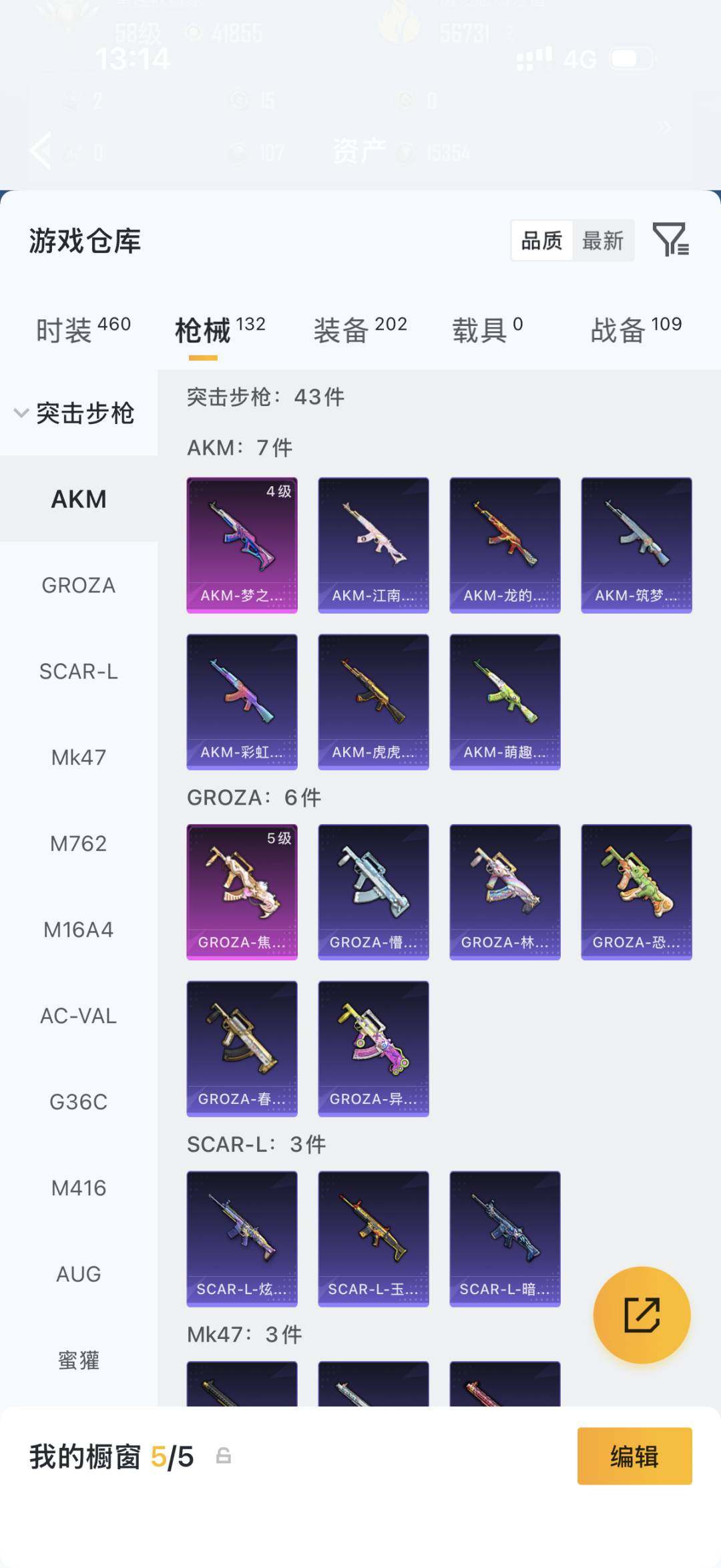Open the level 4 AKM-梦之 skin
This screenshot has height=1568, width=721.
[x=242, y=545]
